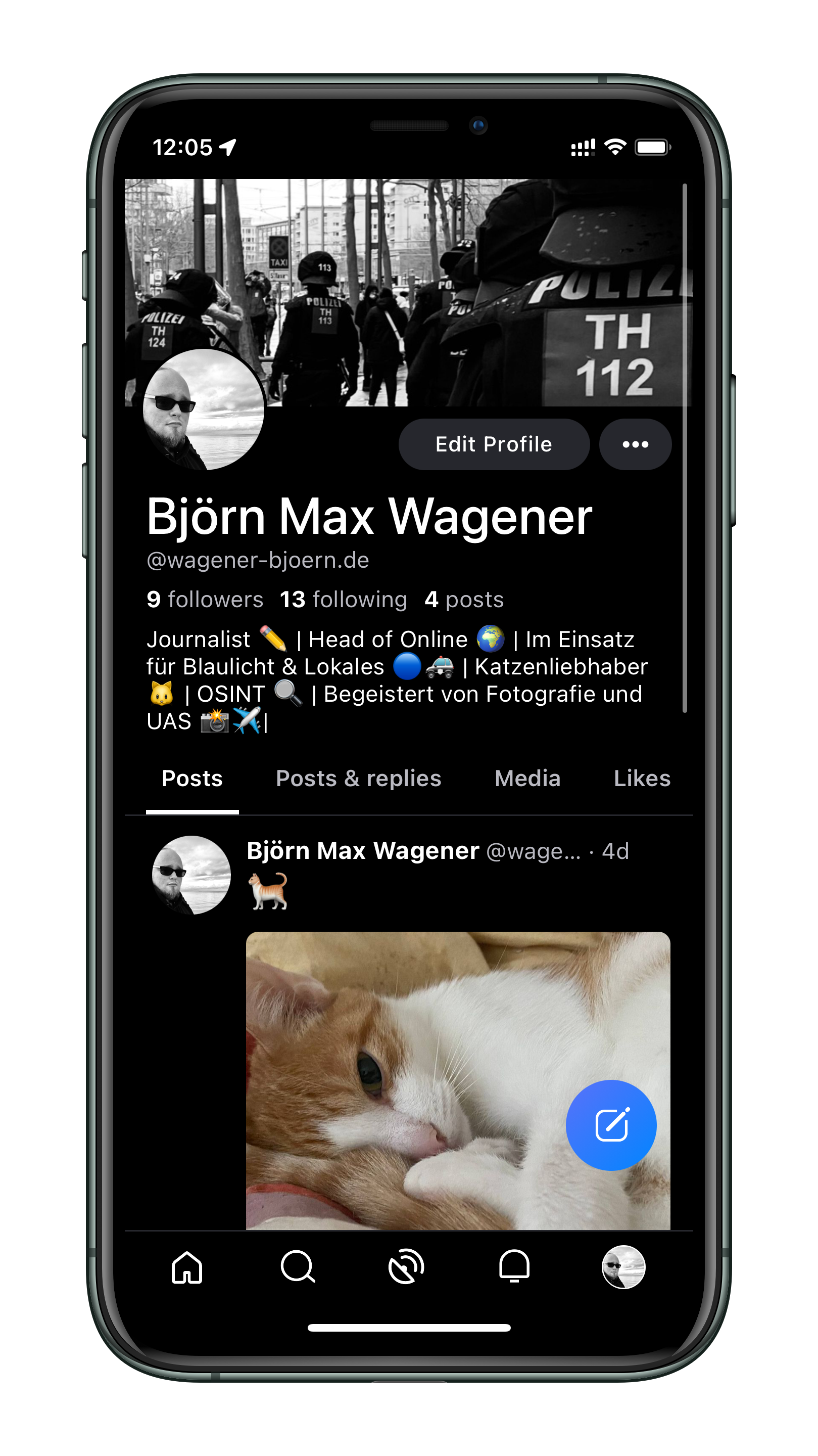Open the cat photo in the post
The image size is (818, 1456).
[x=458, y=1080]
